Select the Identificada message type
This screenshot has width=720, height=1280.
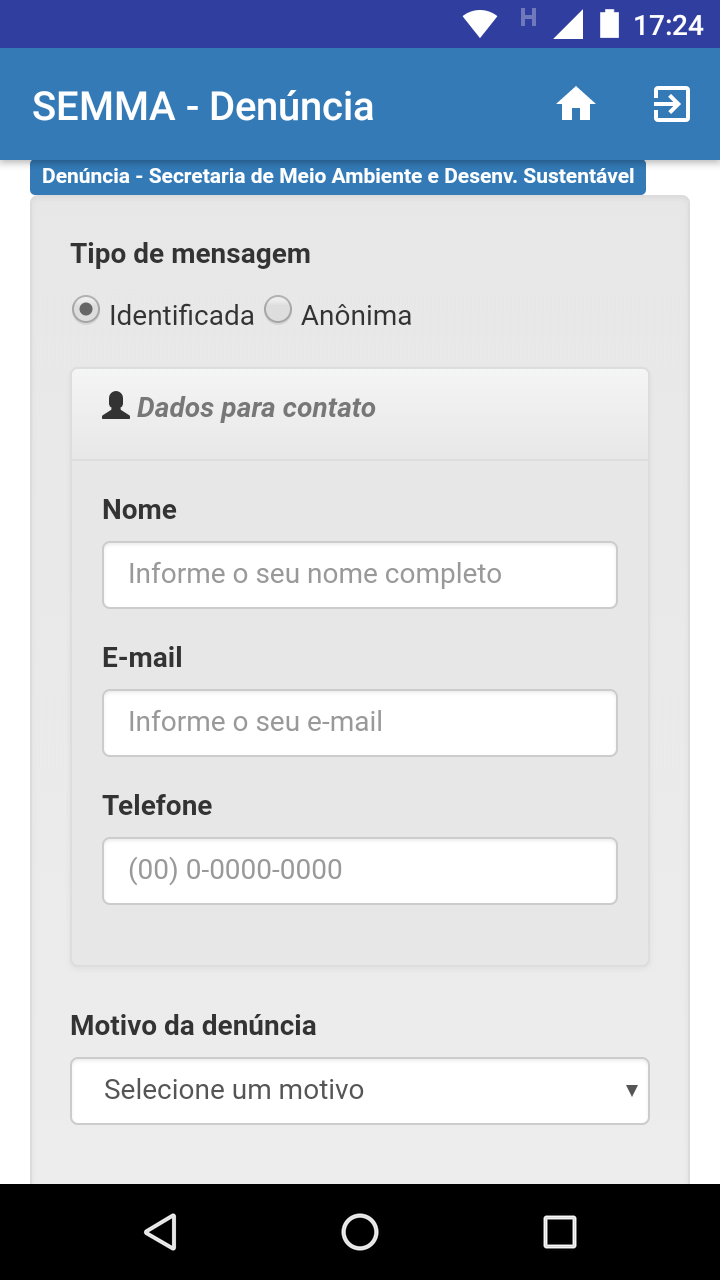pyautogui.click(x=87, y=311)
